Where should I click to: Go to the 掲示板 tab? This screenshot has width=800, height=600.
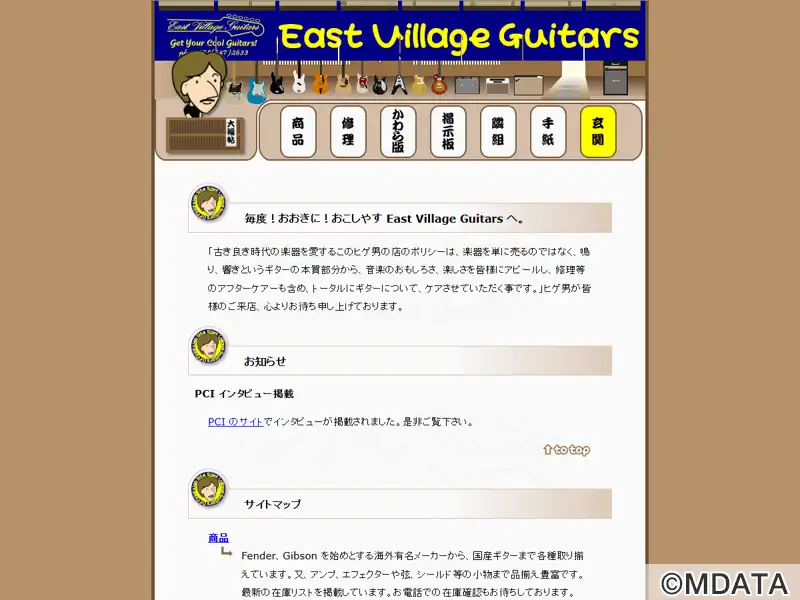click(448, 131)
